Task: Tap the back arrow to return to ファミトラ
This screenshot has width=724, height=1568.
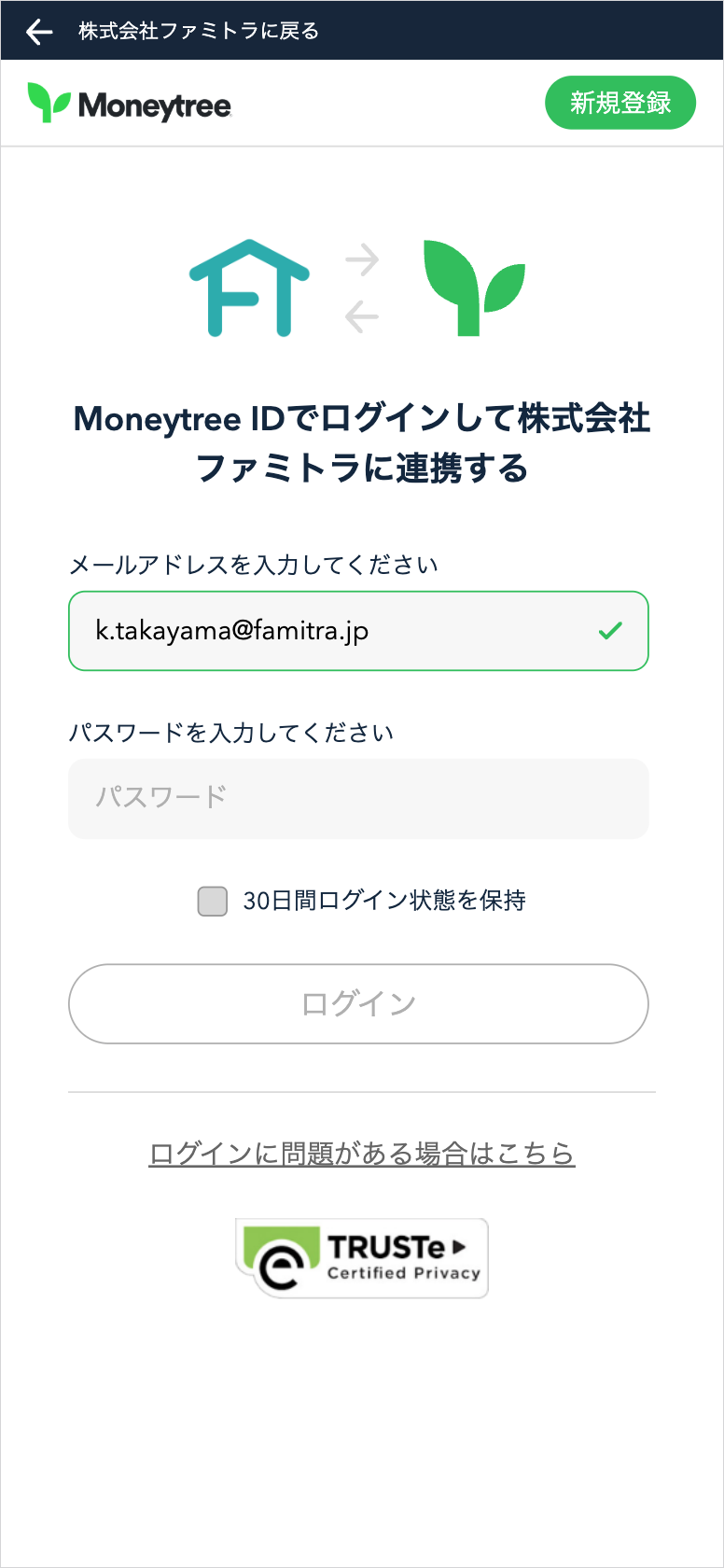Action: tap(39, 32)
